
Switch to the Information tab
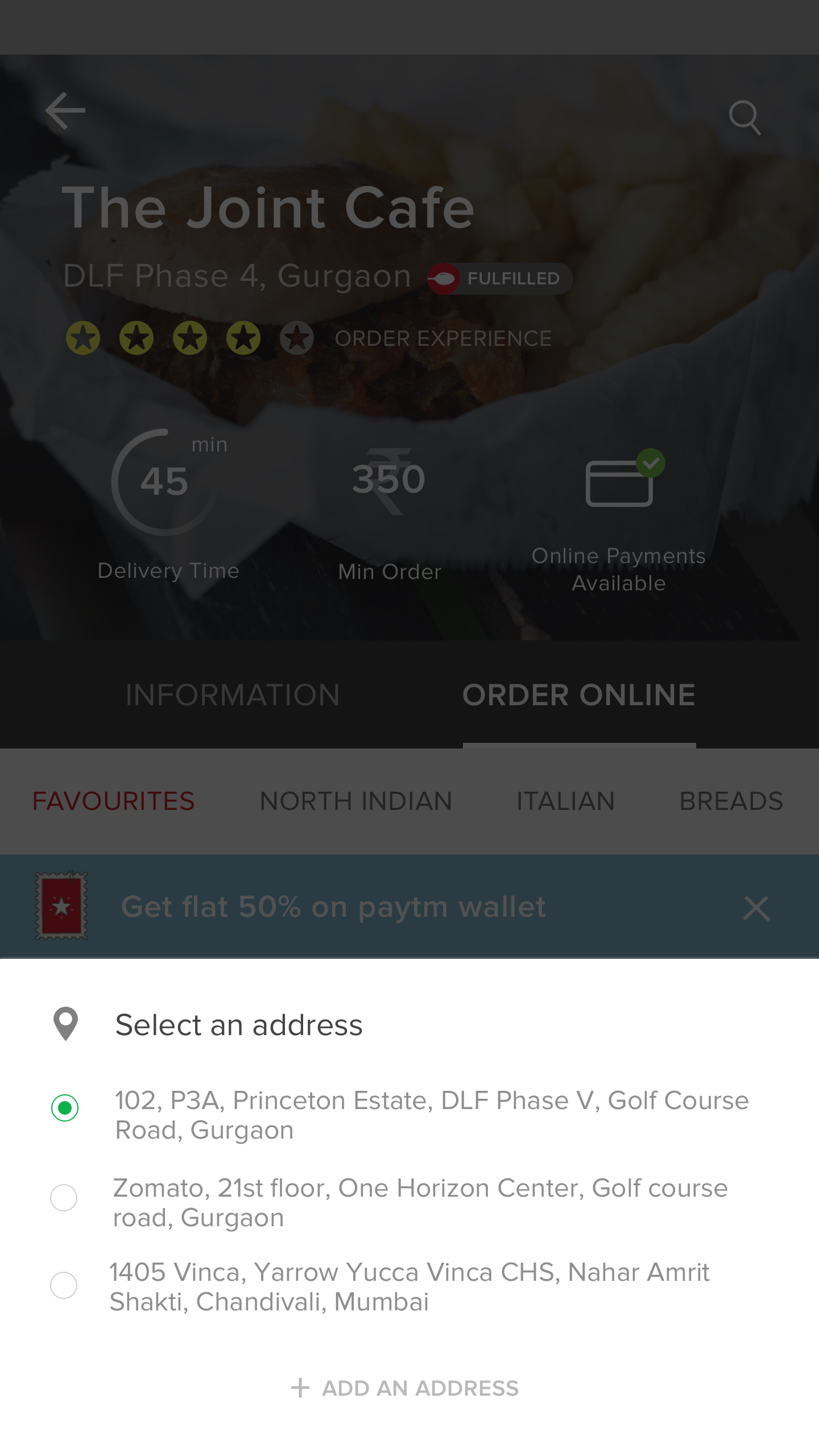point(233,695)
